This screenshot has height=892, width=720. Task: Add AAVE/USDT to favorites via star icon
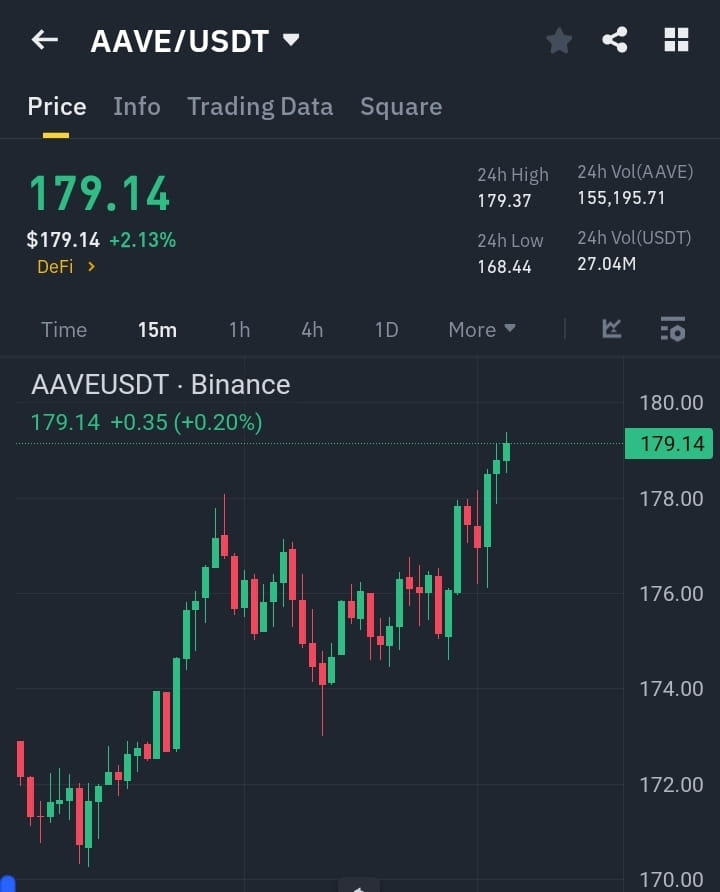[x=558, y=40]
